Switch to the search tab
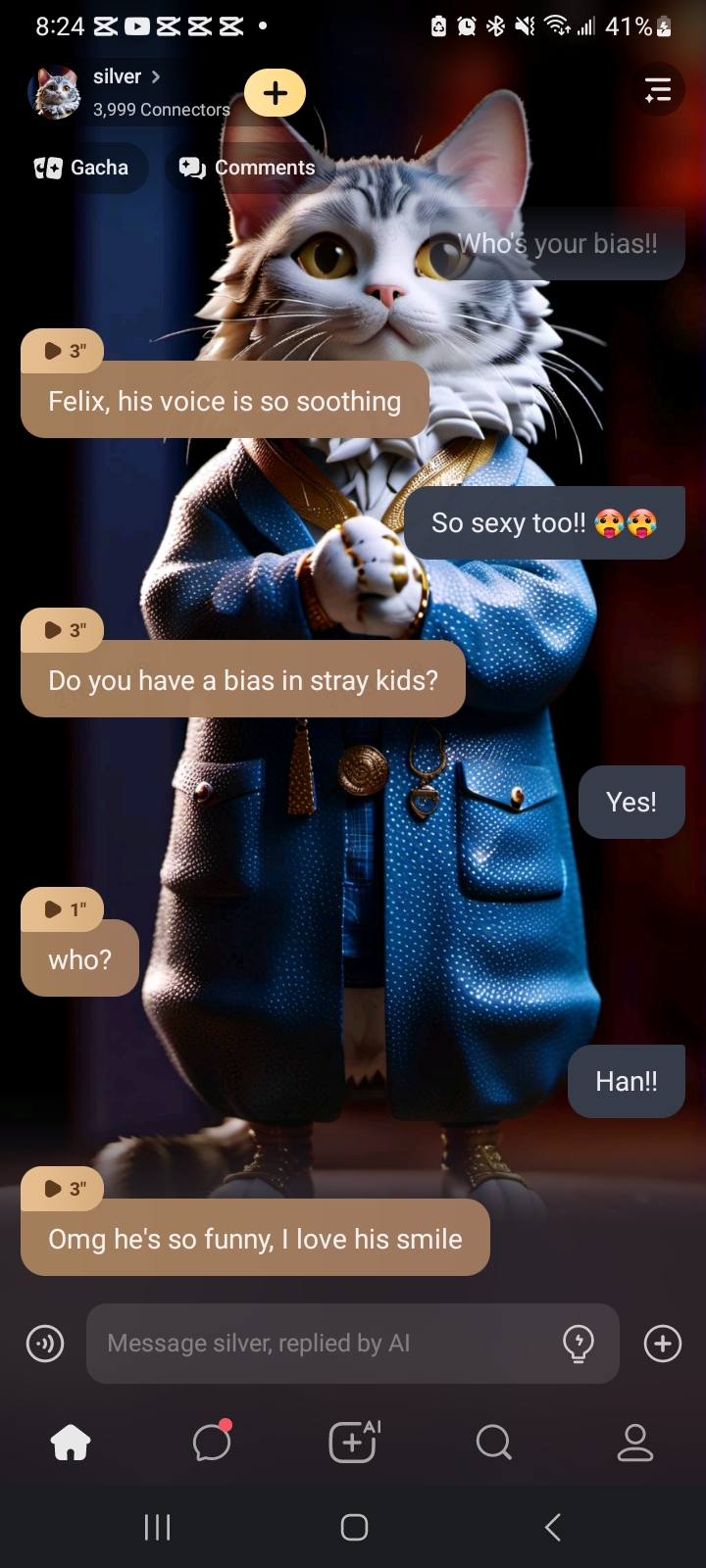Viewport: 706px width, 1568px height. tap(493, 1443)
